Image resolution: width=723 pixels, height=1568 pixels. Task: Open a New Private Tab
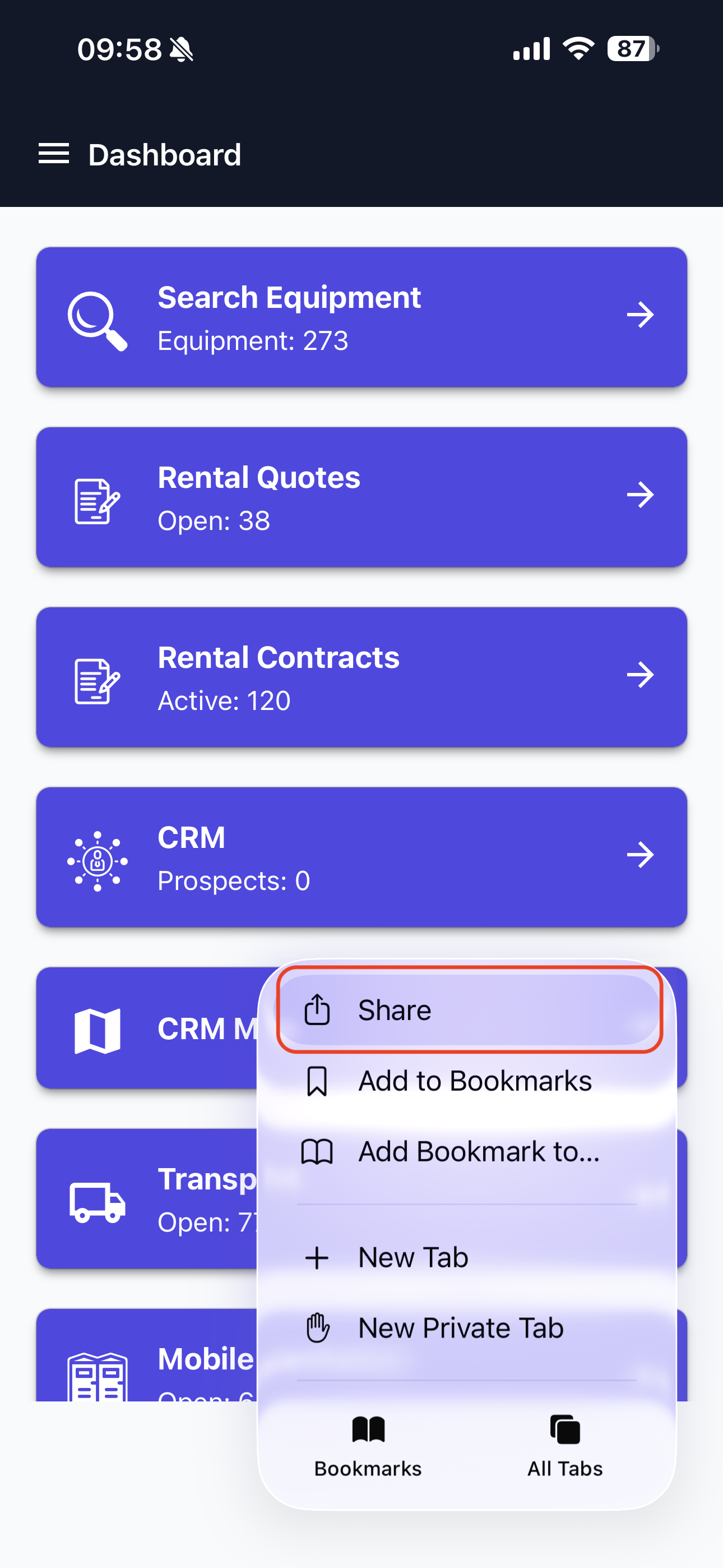pos(469,1328)
